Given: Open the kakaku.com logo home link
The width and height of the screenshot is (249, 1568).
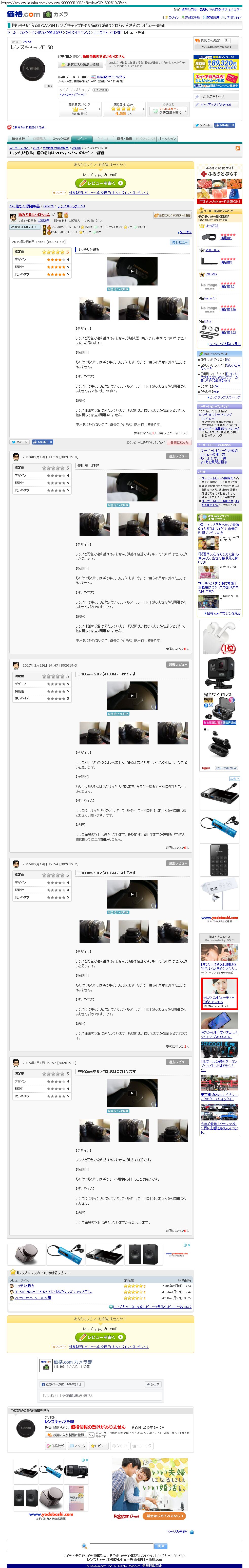Looking at the screenshot, I should click(23, 14).
